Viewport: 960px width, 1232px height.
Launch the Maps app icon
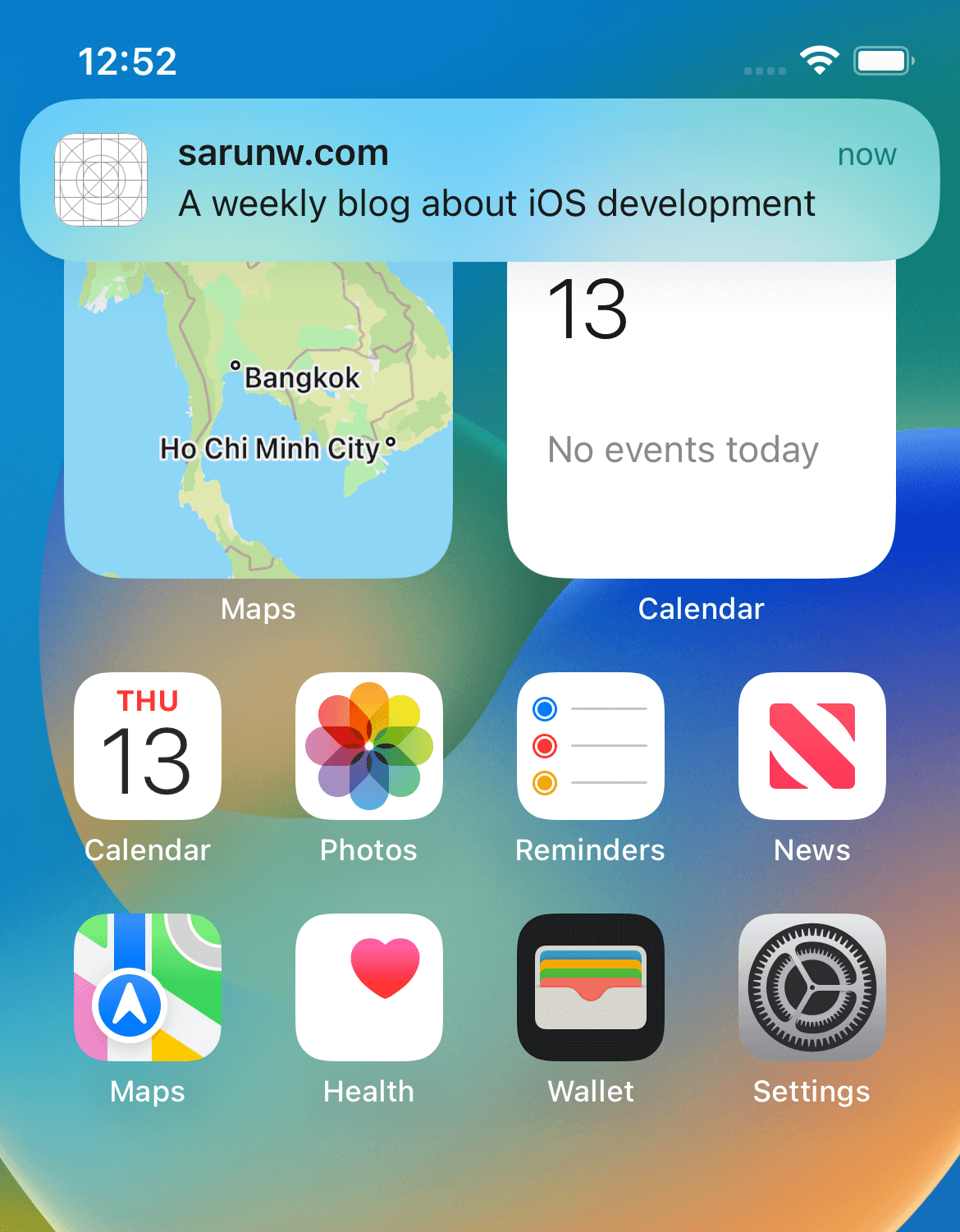click(x=148, y=987)
